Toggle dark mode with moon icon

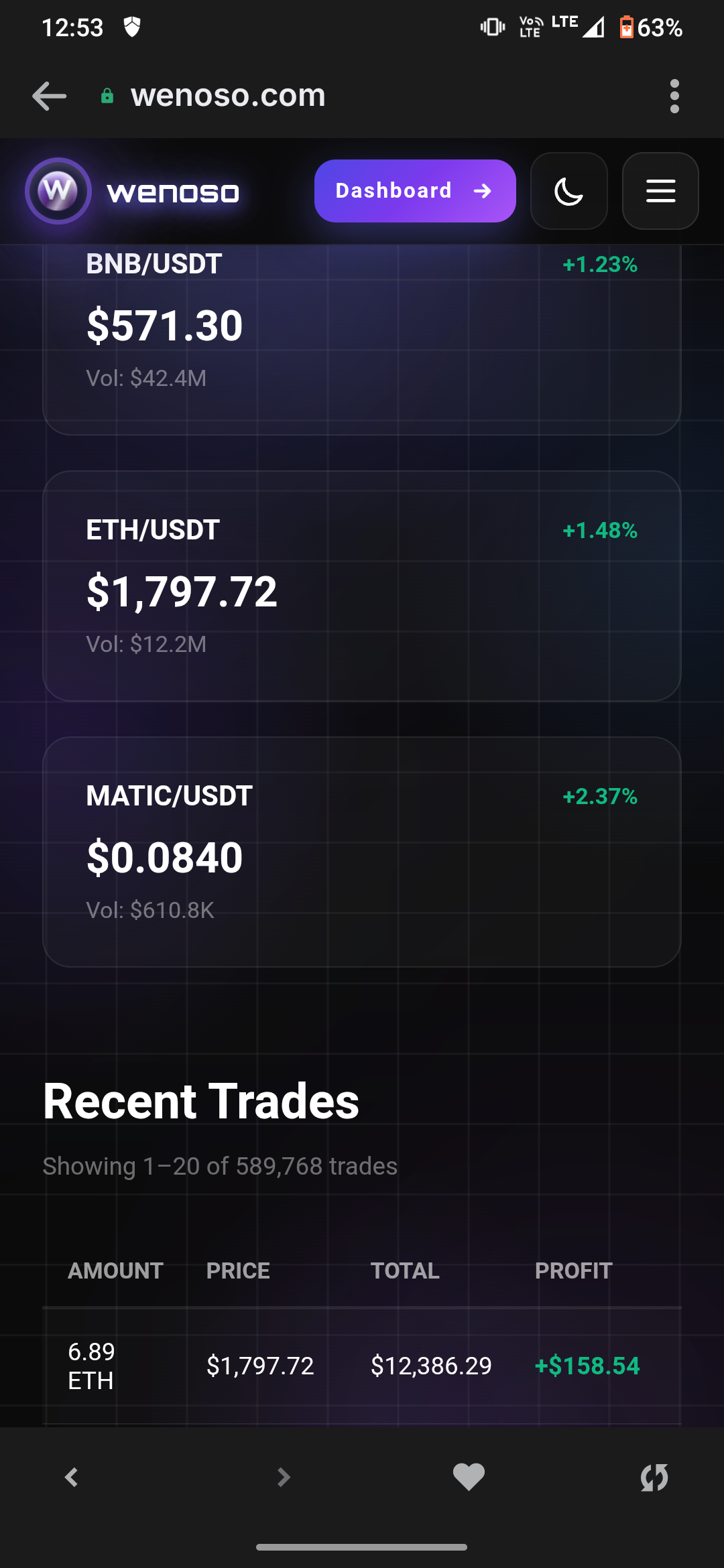tap(569, 191)
